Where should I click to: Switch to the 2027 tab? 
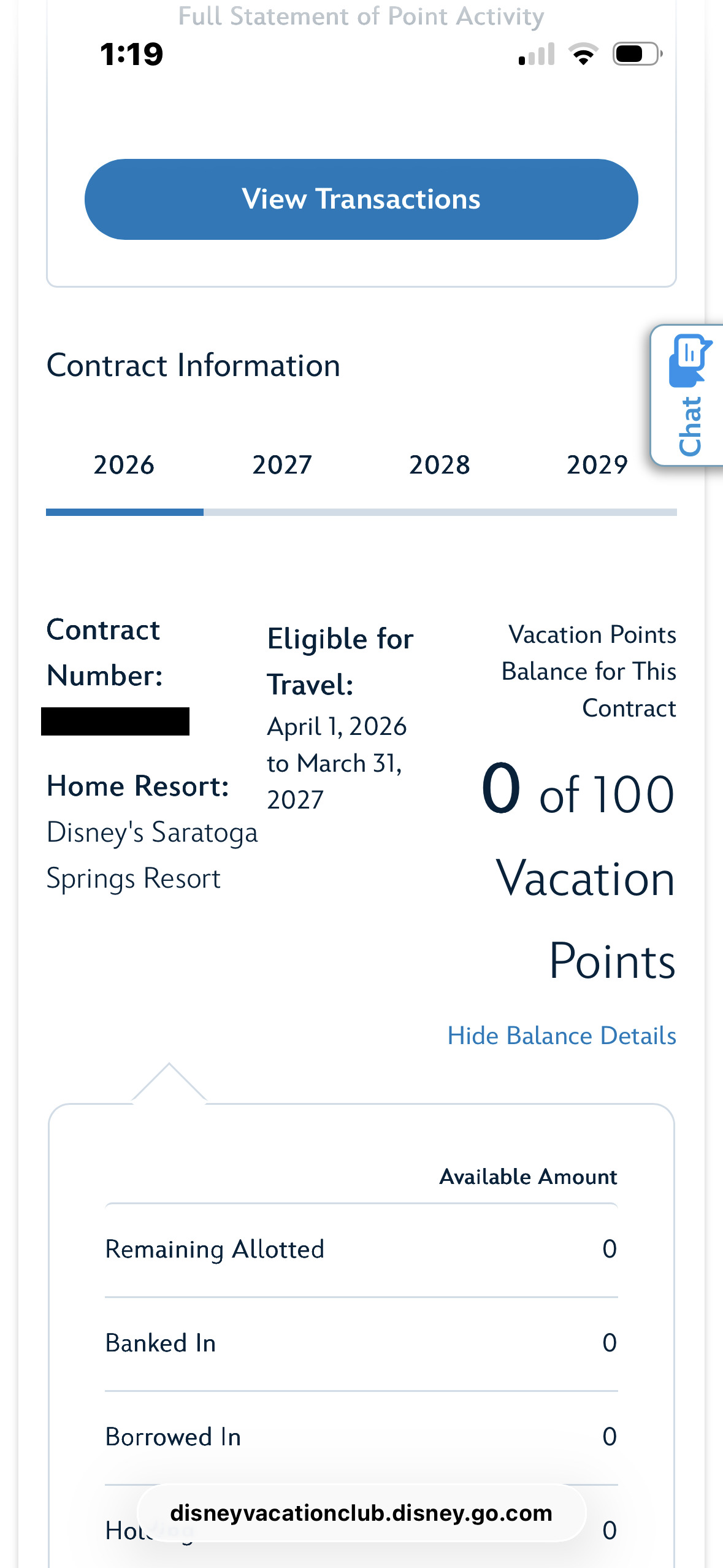click(x=282, y=465)
